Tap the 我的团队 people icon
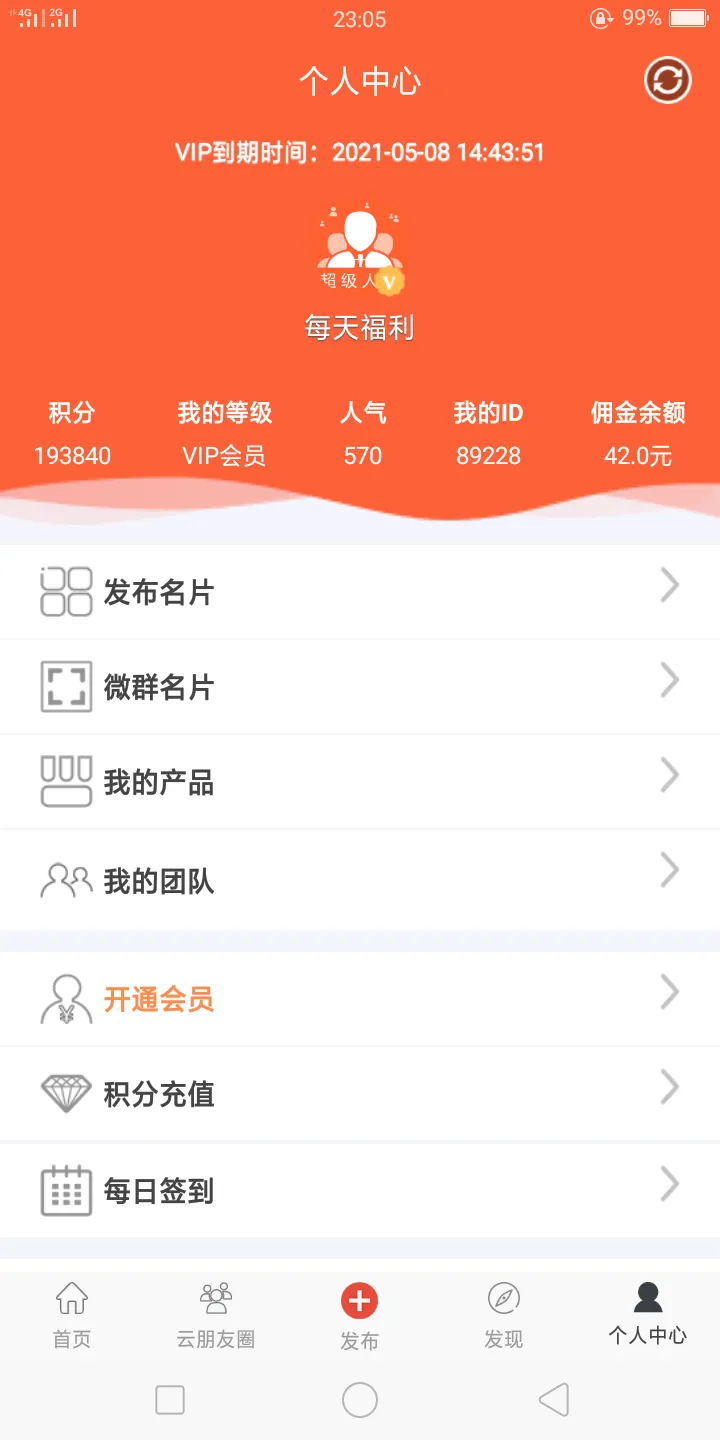Image resolution: width=720 pixels, height=1440 pixels. tap(65, 879)
